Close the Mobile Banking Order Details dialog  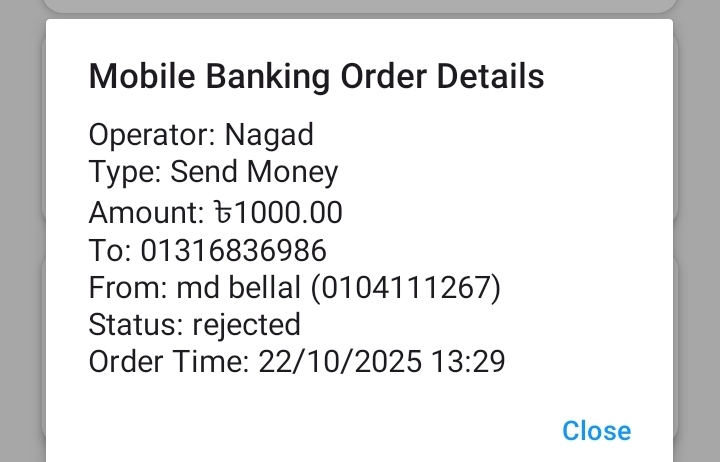point(596,431)
